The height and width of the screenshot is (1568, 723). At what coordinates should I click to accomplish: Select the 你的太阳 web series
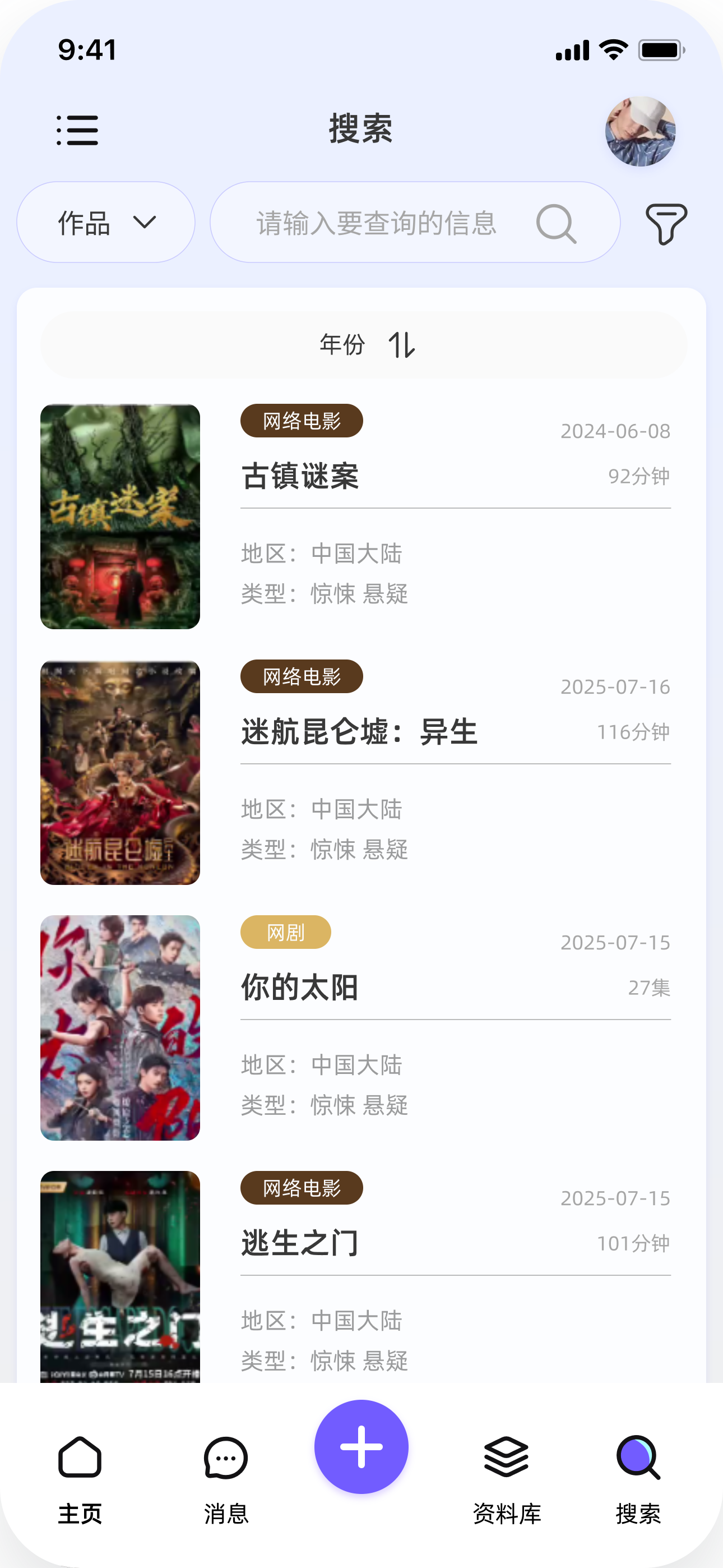(300, 988)
